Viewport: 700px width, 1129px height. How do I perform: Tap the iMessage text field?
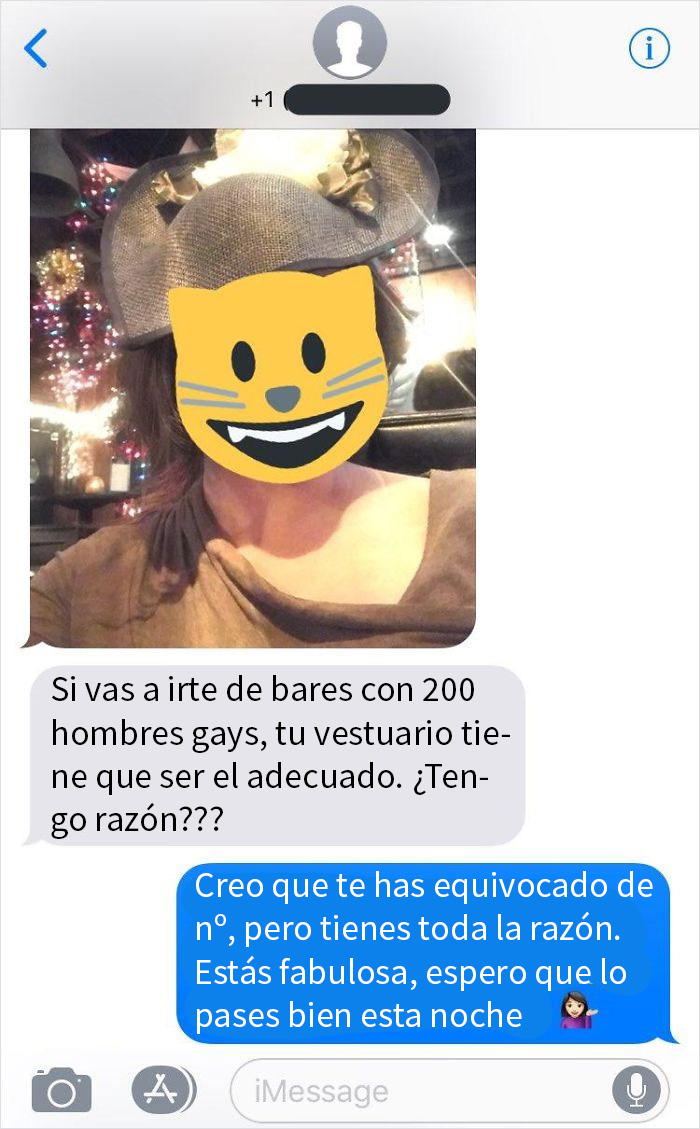click(420, 1090)
